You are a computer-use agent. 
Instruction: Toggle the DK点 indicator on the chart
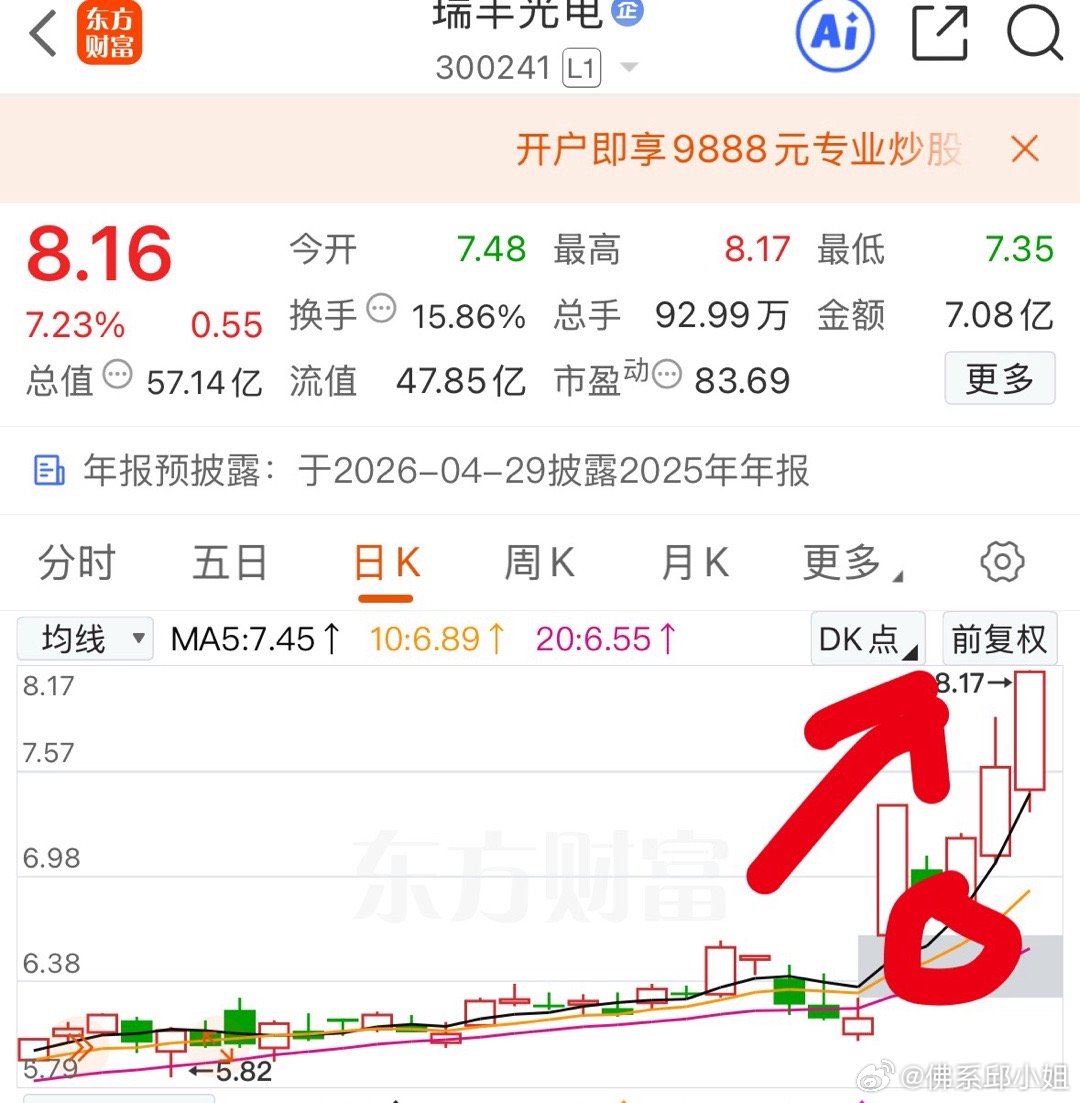point(866,638)
